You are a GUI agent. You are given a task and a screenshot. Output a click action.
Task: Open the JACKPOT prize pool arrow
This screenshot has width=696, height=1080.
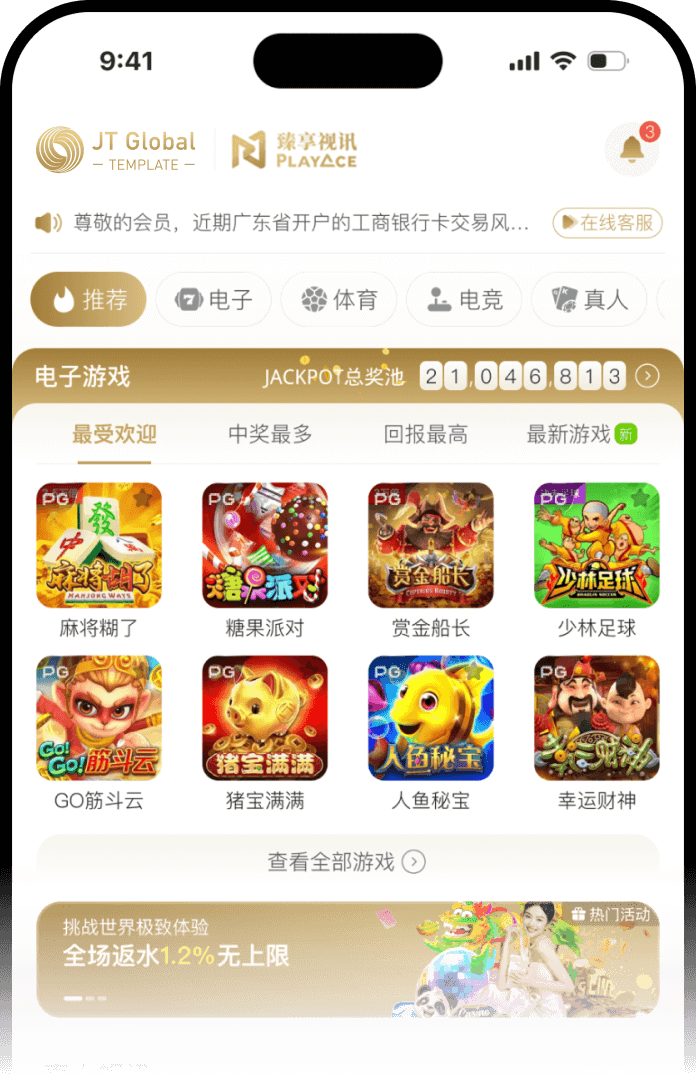648,376
